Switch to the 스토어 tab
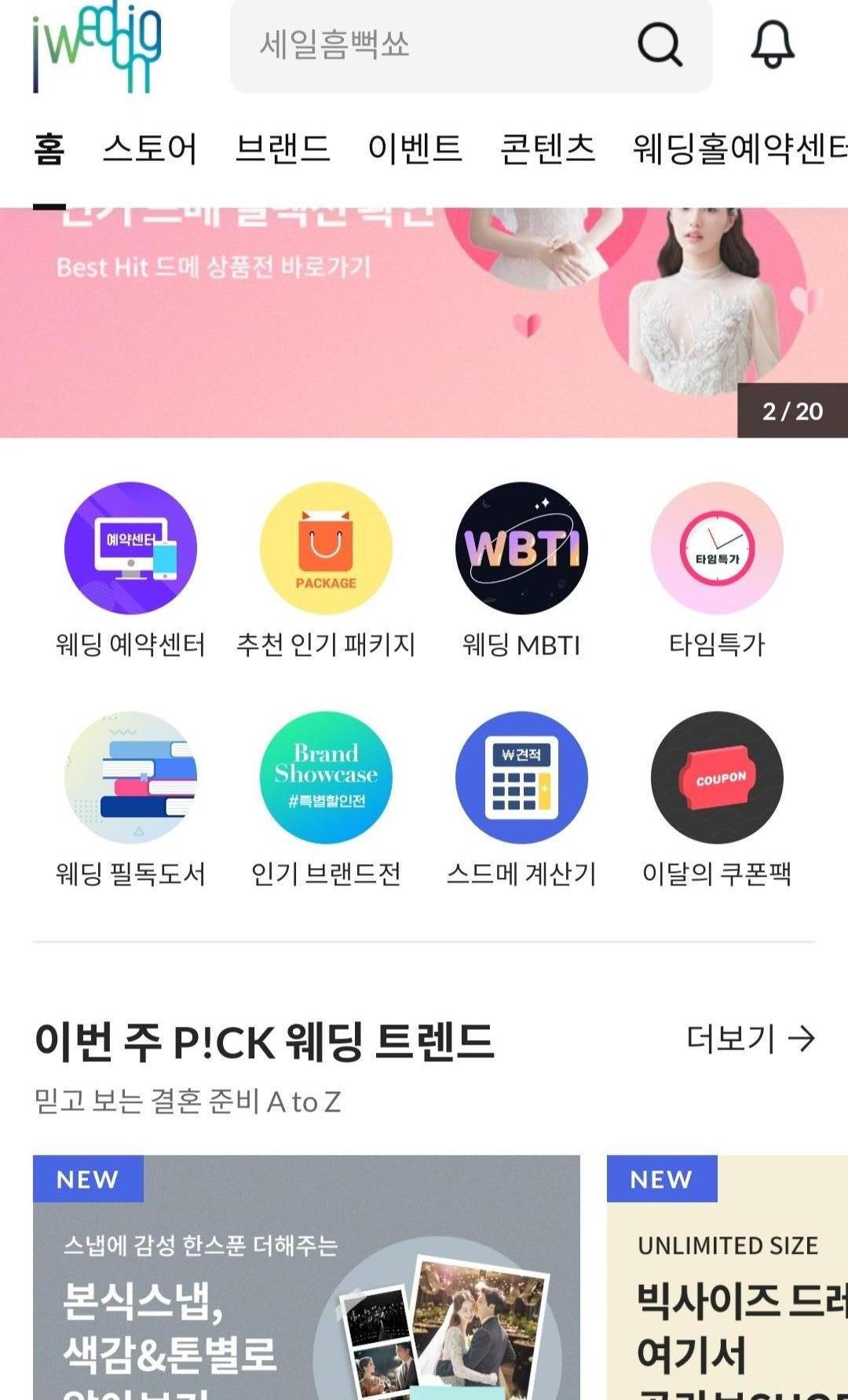This screenshot has width=848, height=1400. (149, 148)
